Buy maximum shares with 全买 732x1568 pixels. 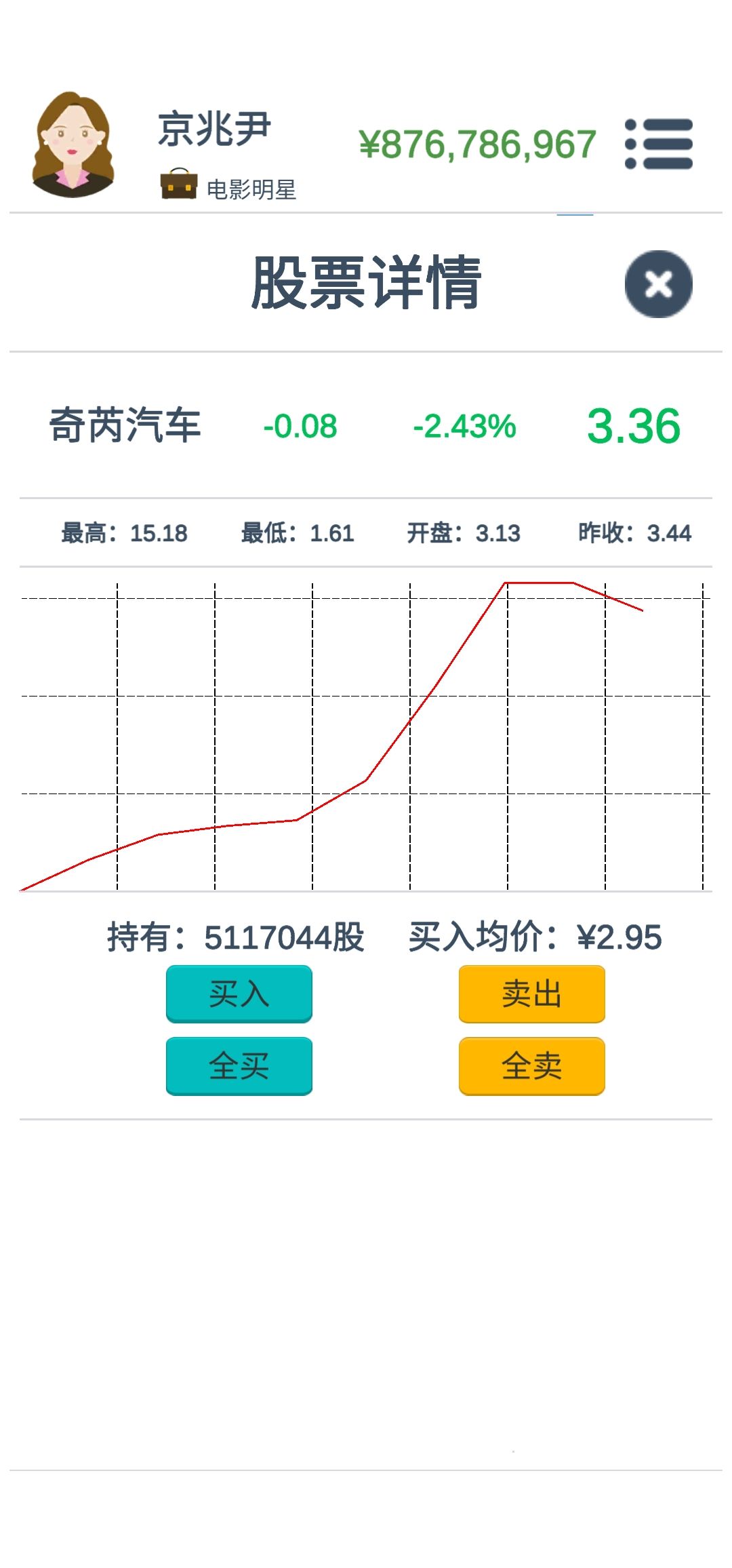coord(239,1065)
